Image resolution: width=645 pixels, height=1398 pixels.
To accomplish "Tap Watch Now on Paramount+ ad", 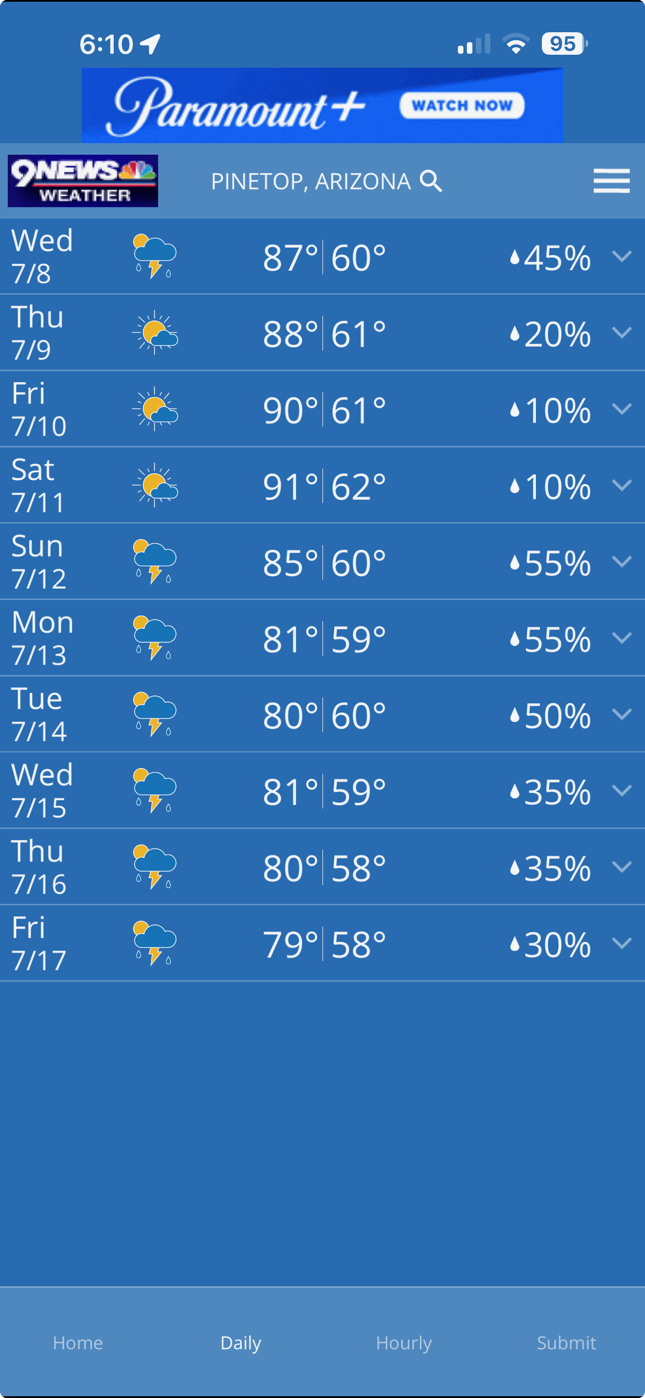I will pos(462,105).
